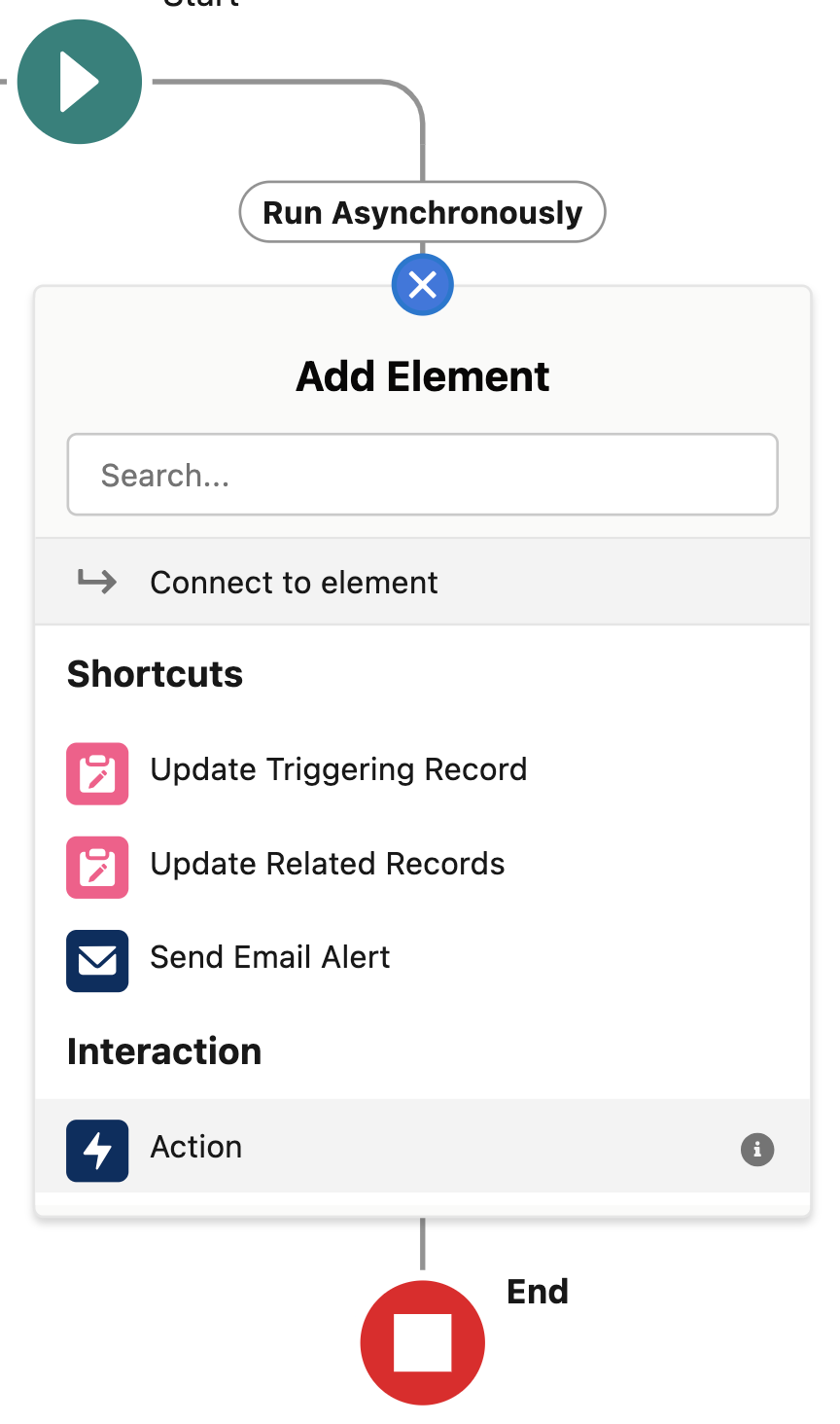The width and height of the screenshot is (840, 1424).
Task: Choose Update Related Records shortcut
Action: point(327,865)
